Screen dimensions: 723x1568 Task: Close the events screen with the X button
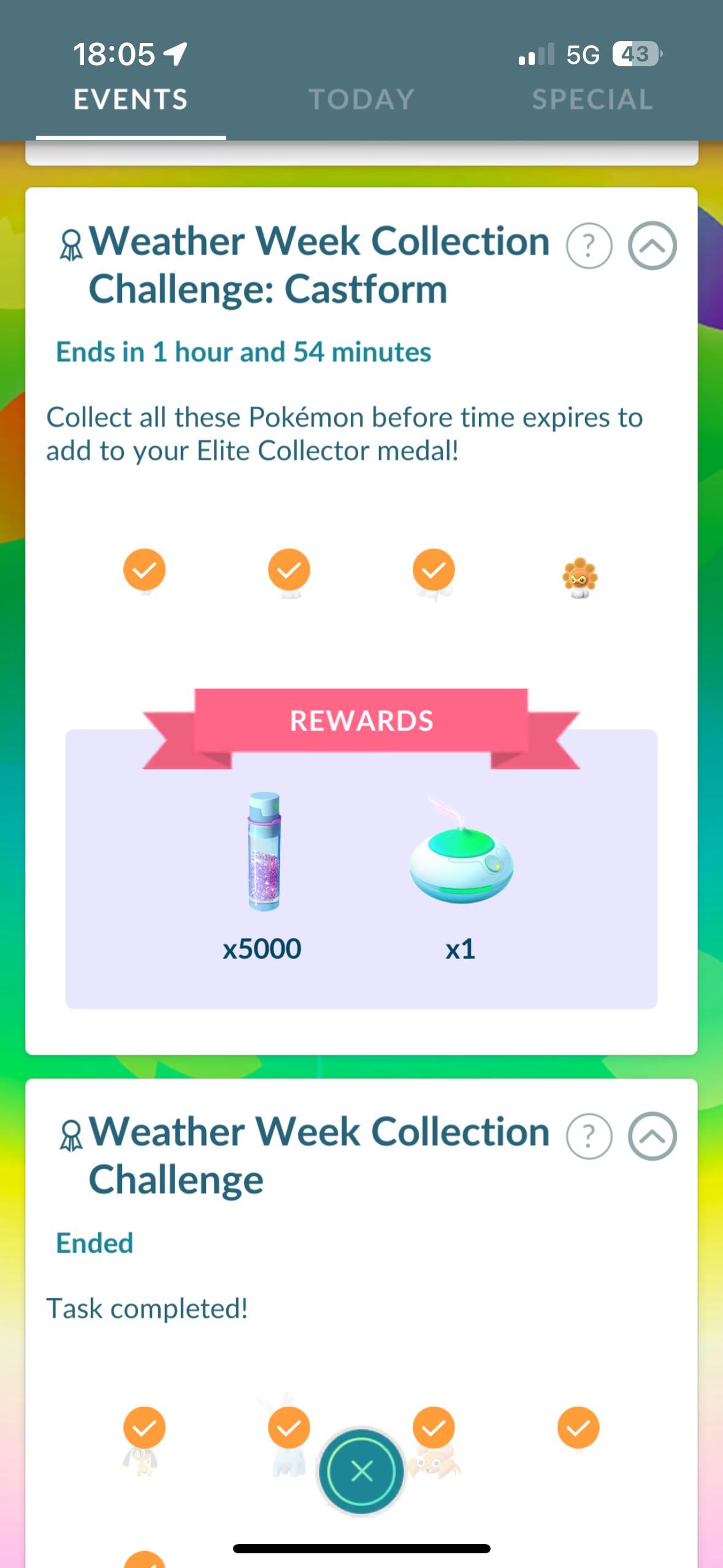click(361, 1470)
